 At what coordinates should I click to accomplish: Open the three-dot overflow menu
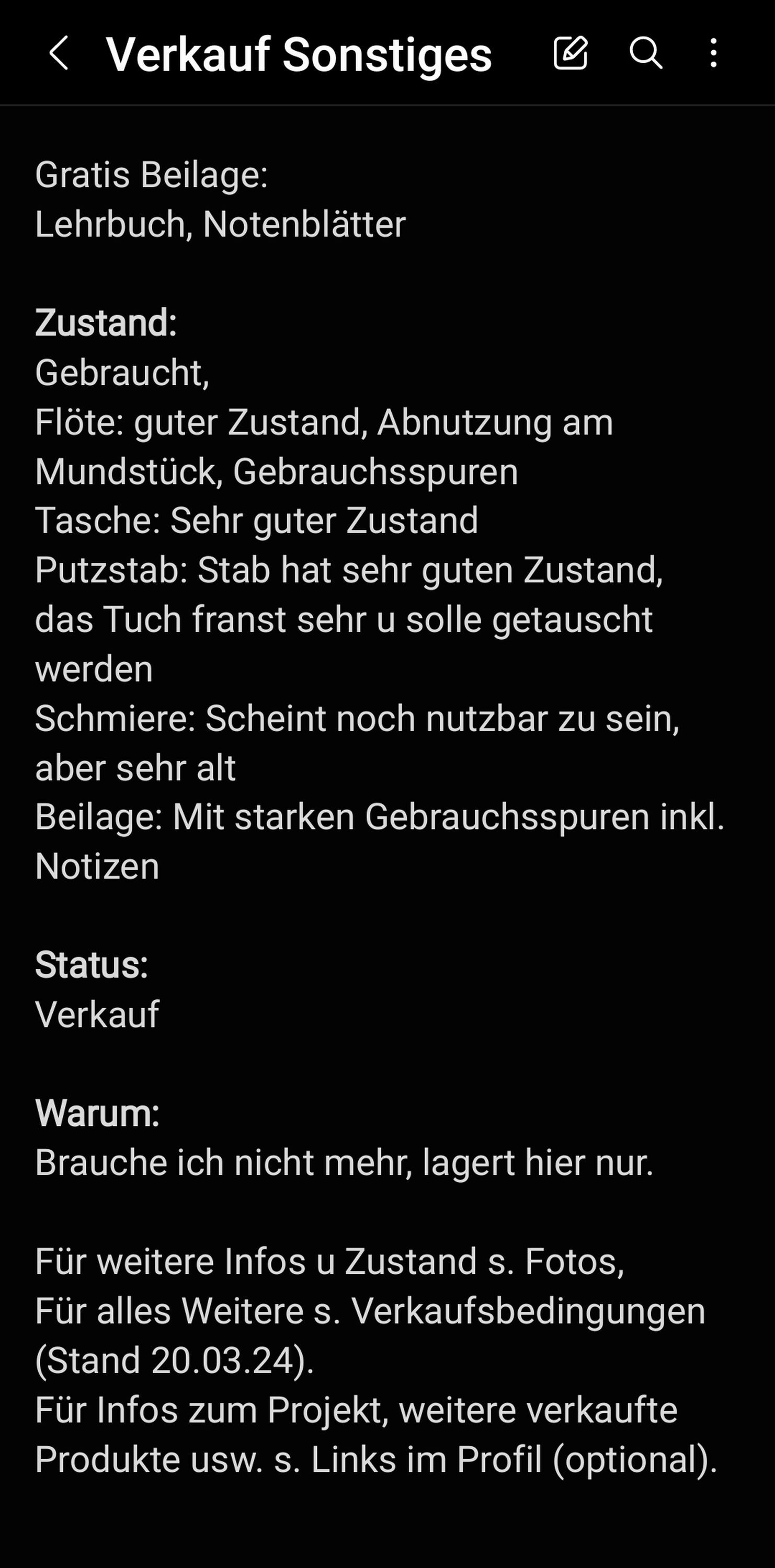(x=713, y=52)
